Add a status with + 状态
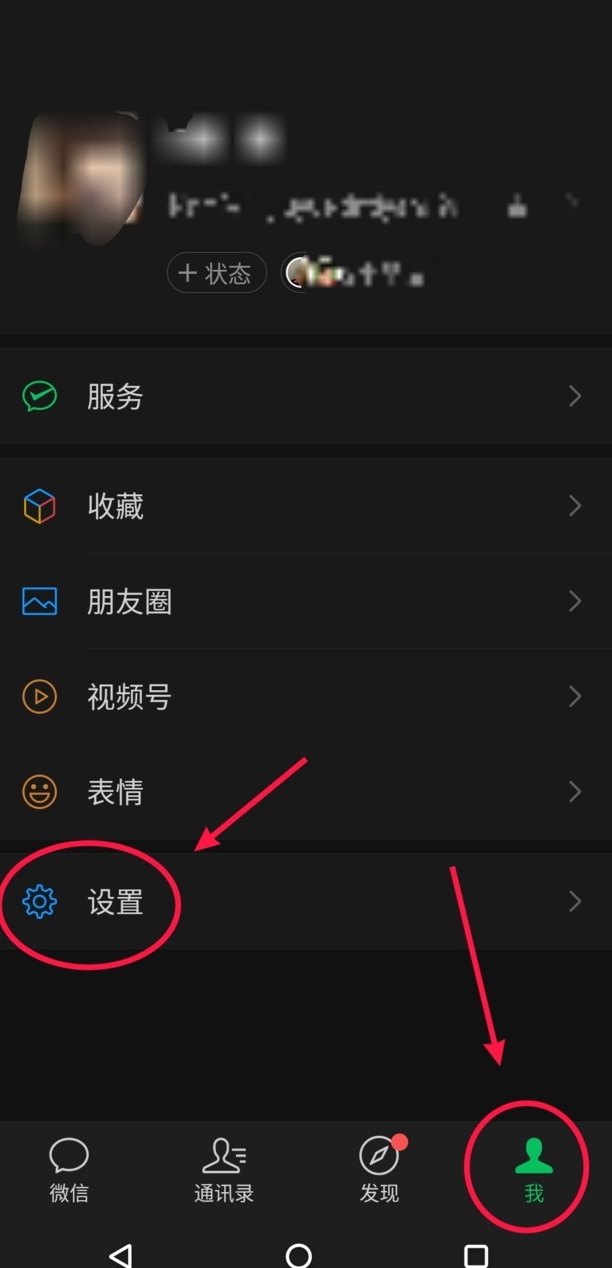 pos(217,273)
